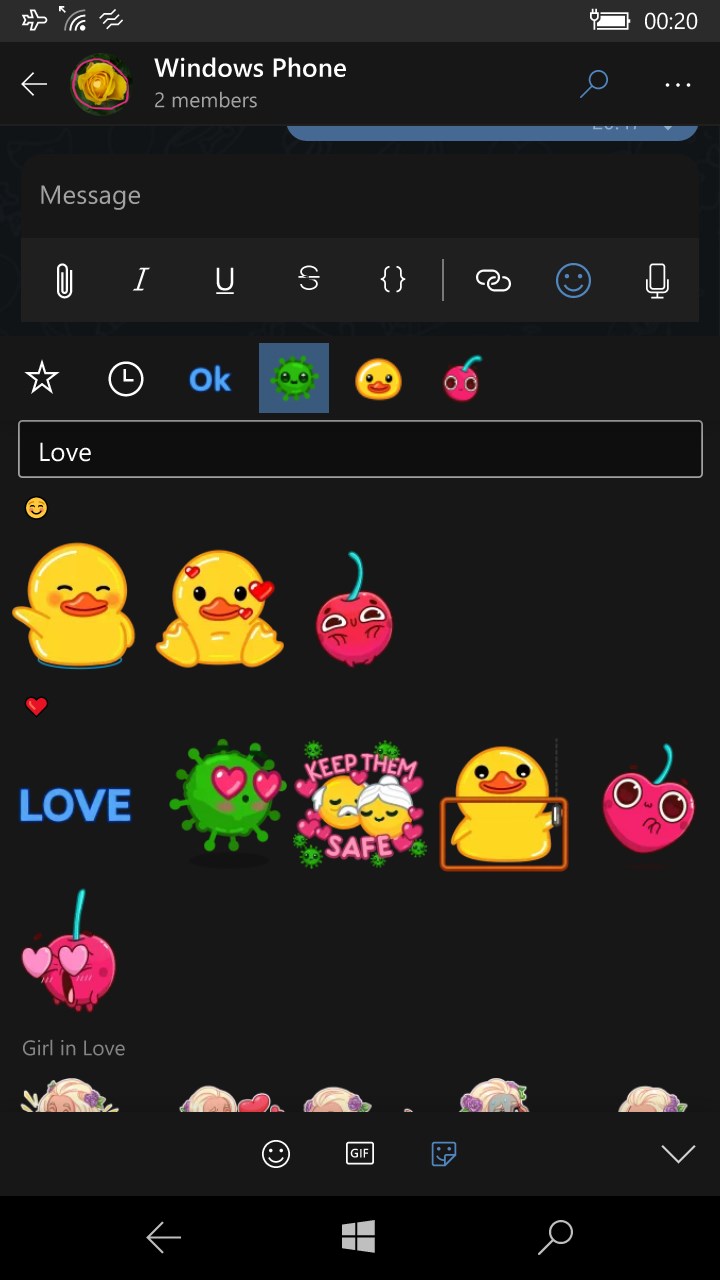Open the chat options menu with three dots
720x1280 pixels.
point(677,84)
